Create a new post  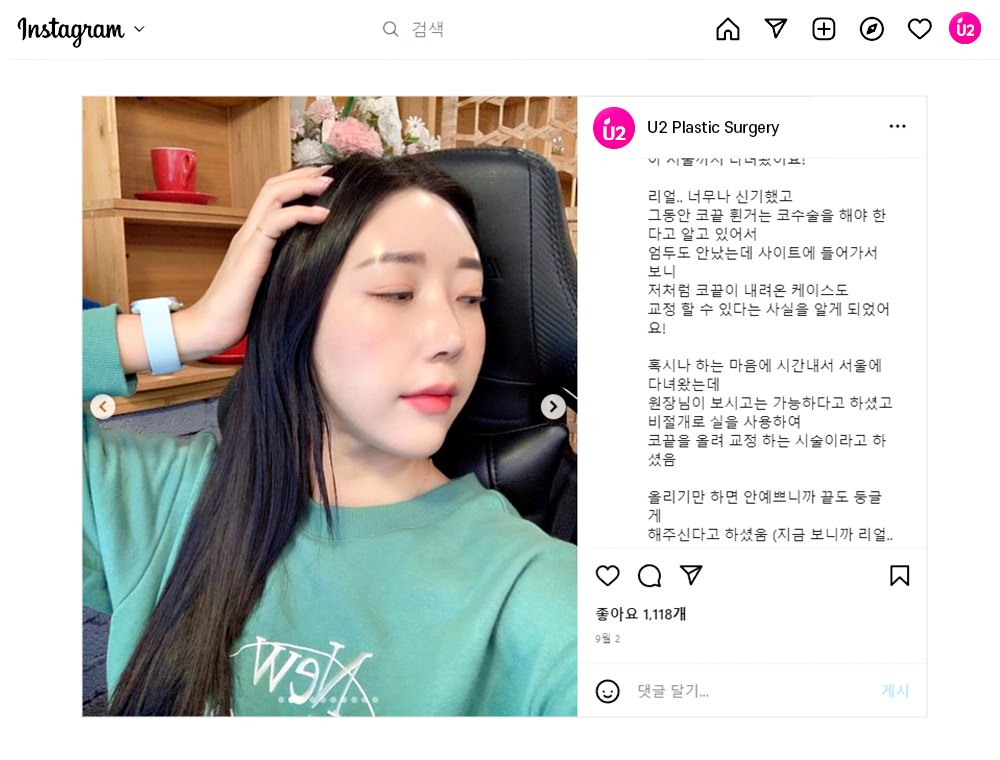[824, 29]
